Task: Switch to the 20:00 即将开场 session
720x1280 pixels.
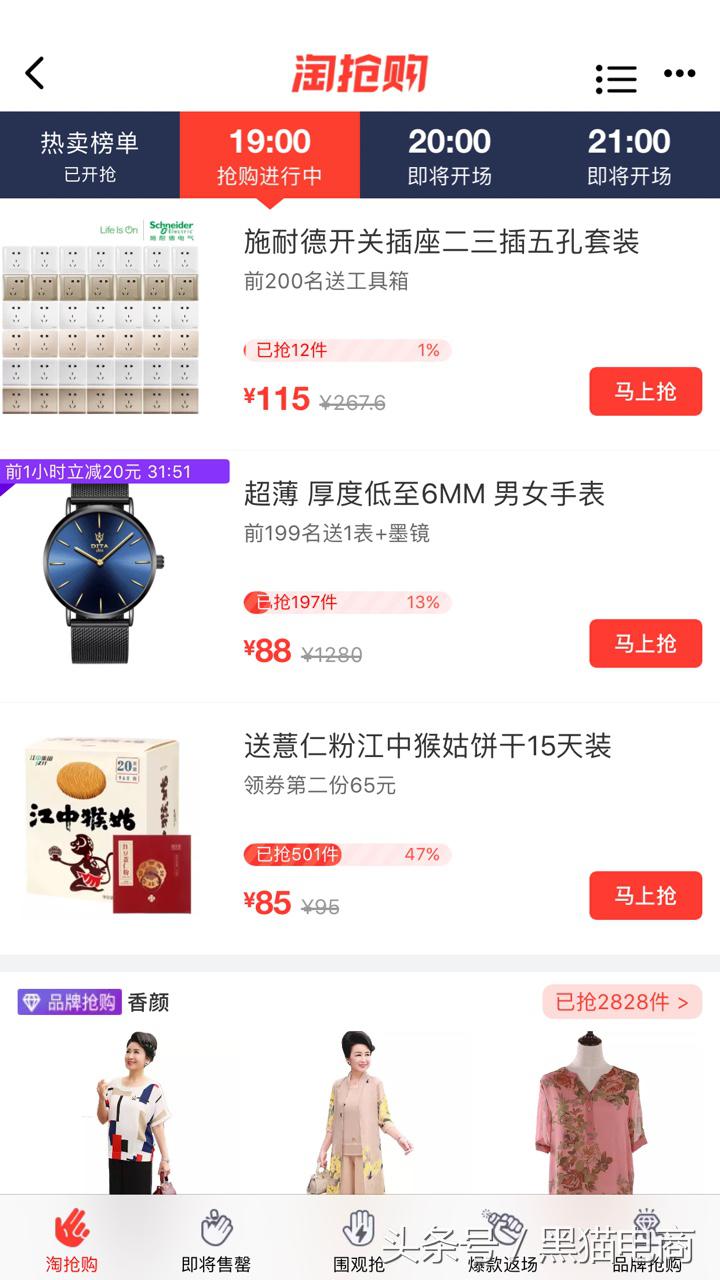Action: point(450,155)
